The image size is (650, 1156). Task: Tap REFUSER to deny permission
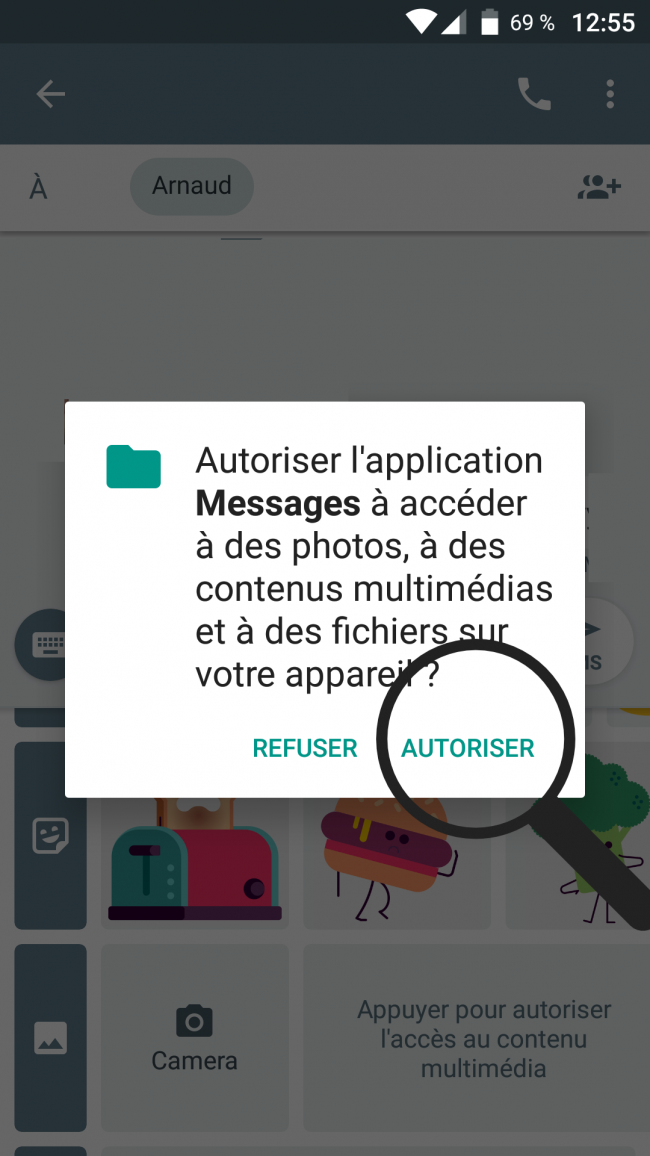click(x=304, y=748)
